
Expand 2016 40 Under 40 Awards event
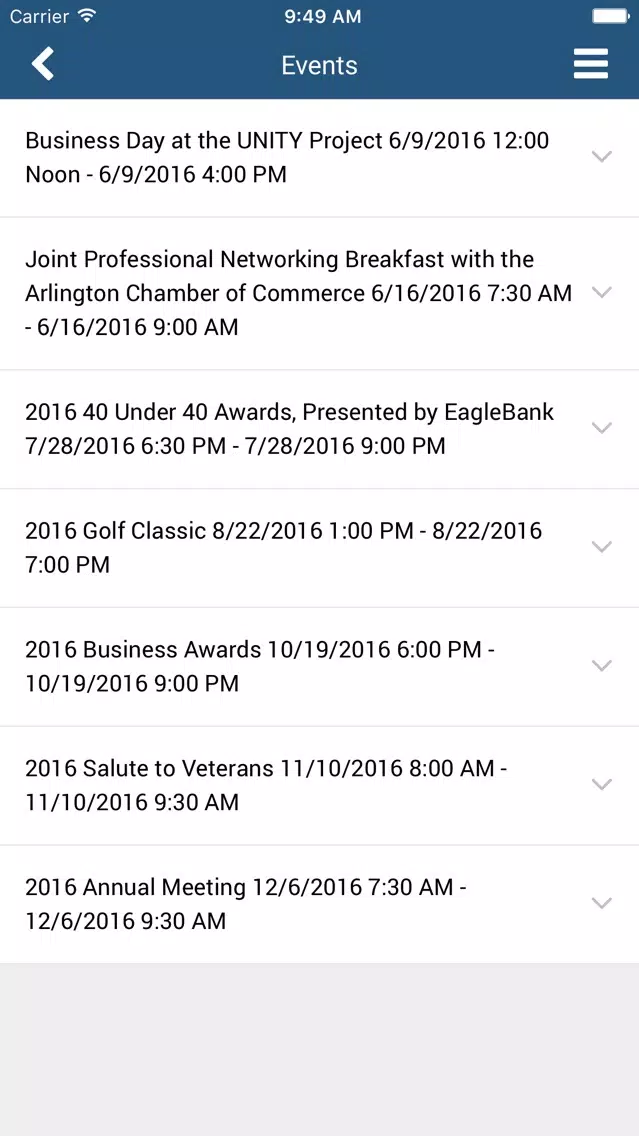tap(602, 427)
